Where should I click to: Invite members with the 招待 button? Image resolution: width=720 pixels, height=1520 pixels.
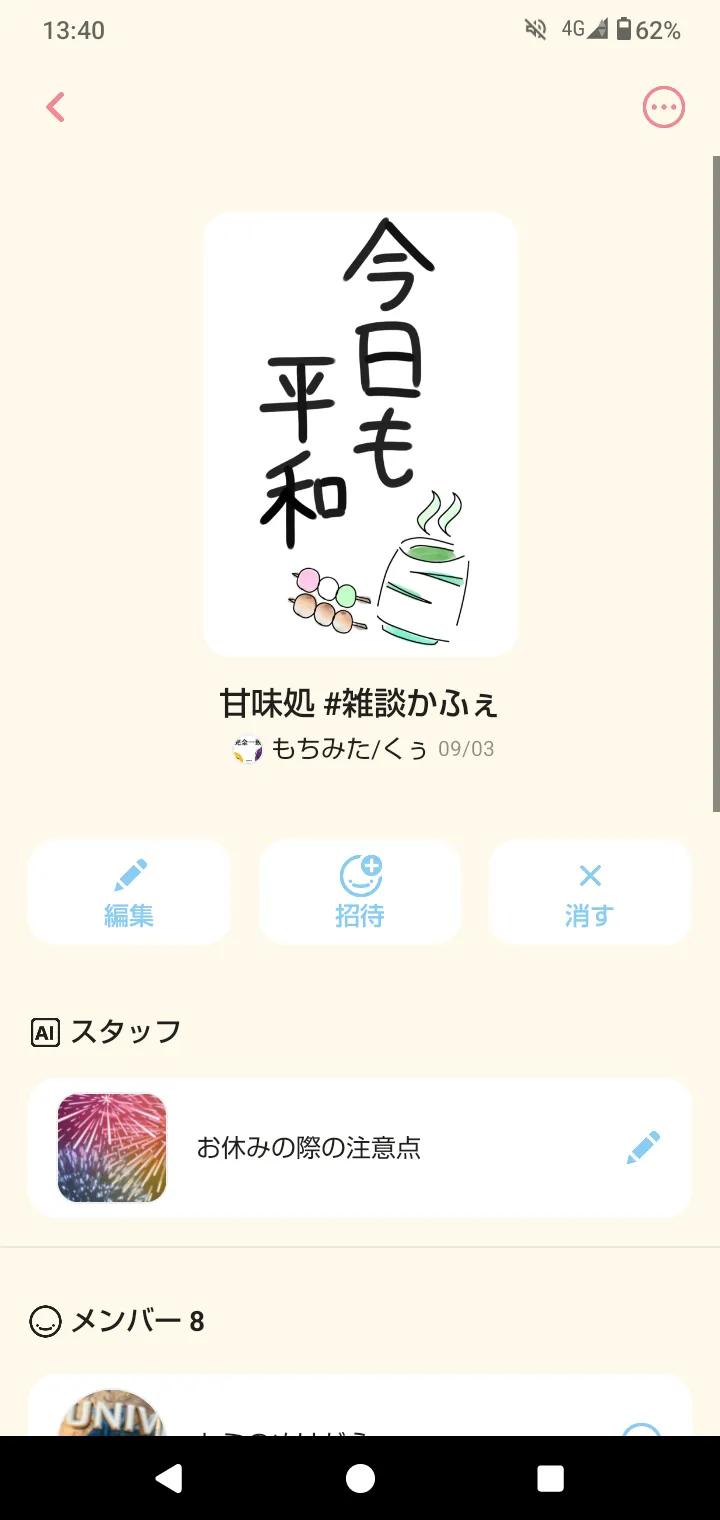[x=360, y=892]
